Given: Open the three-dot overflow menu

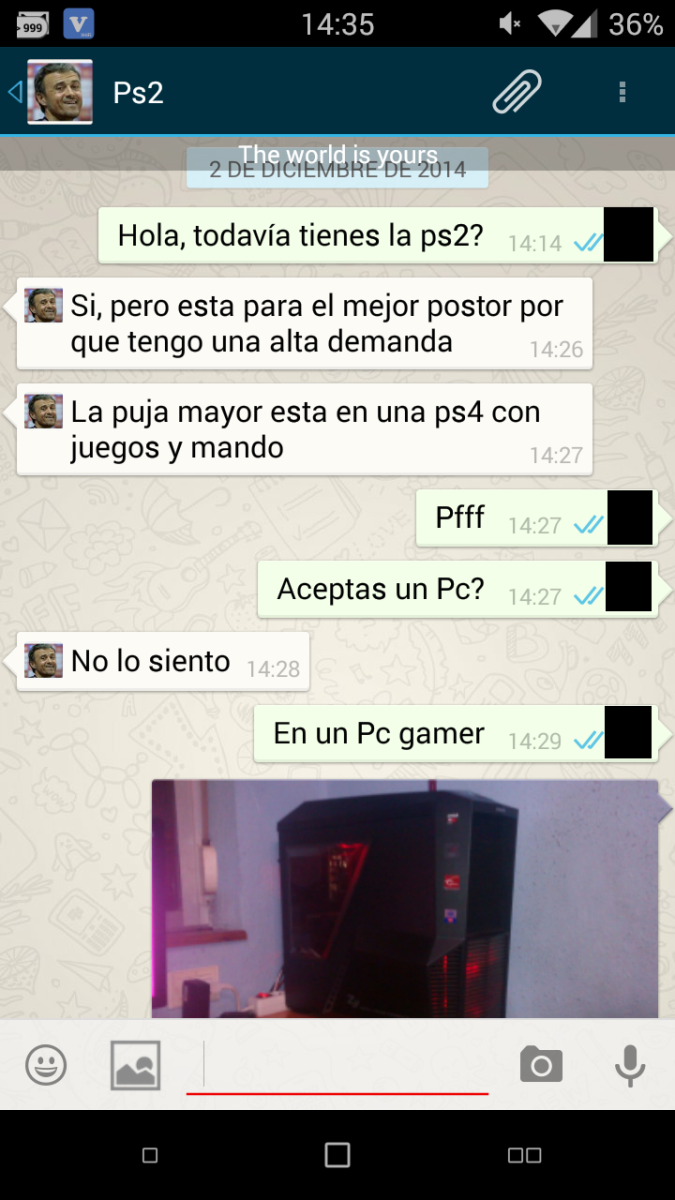Looking at the screenshot, I should point(622,92).
